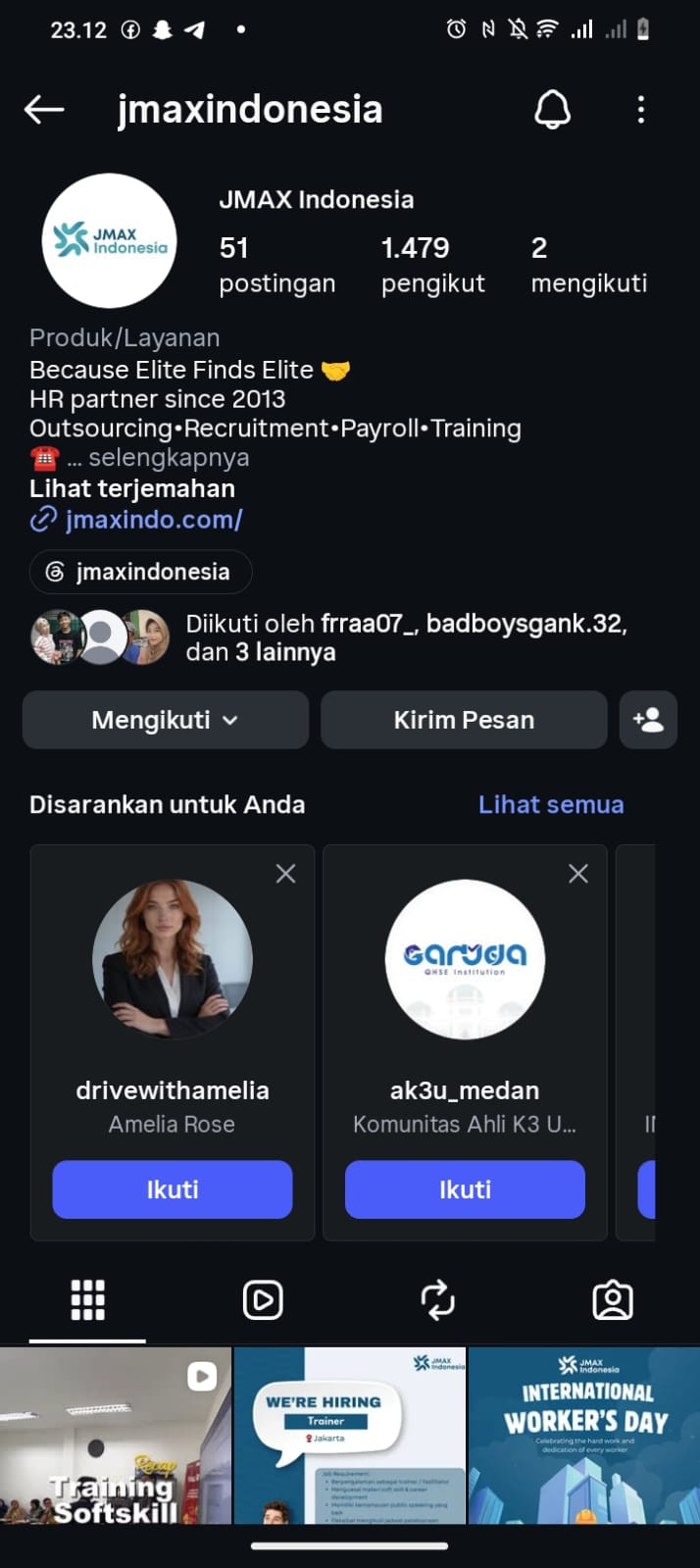Open the Mengikuti dropdown button
The image size is (700, 1568).
pos(166,720)
